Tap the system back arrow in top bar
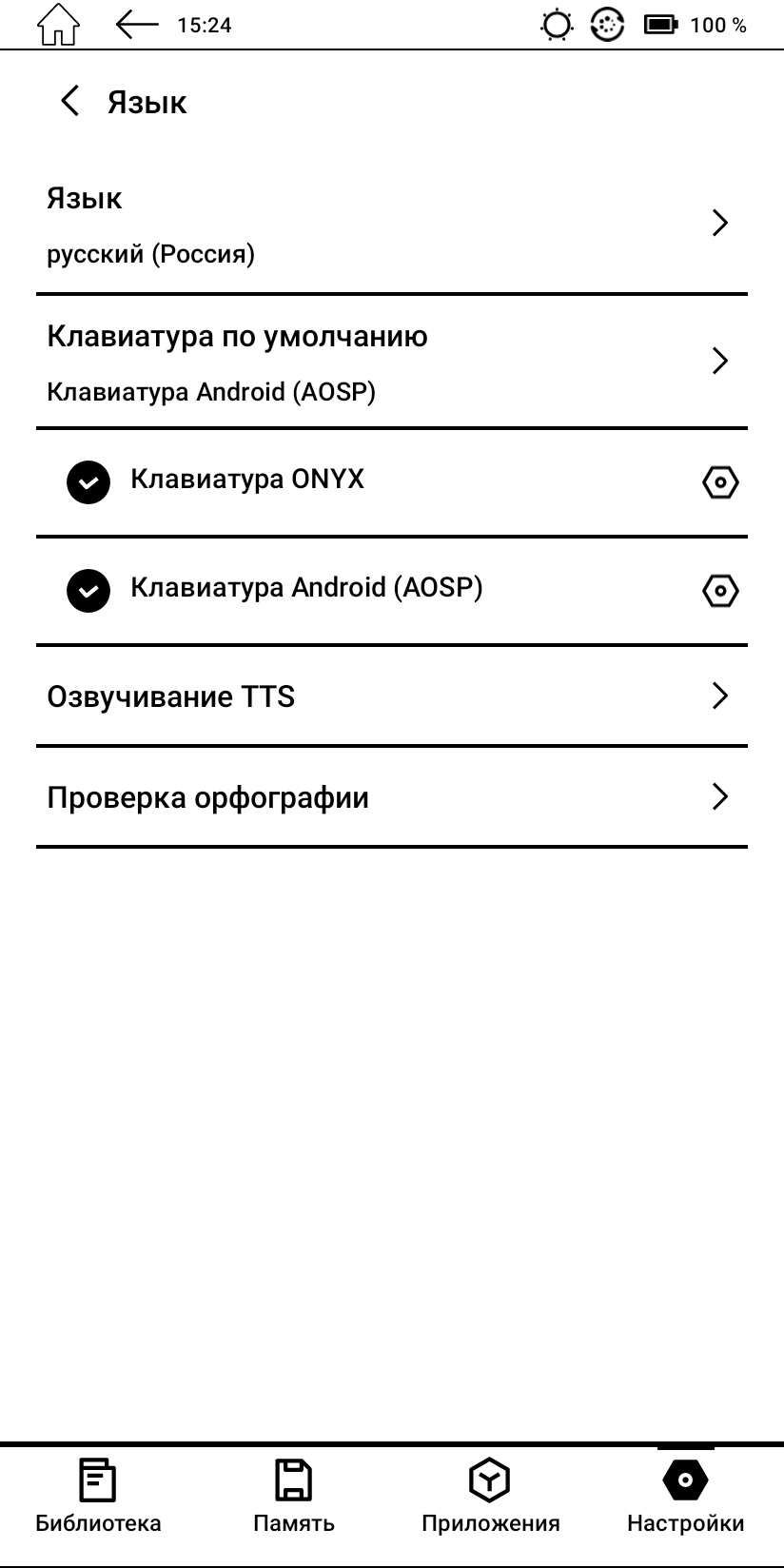The image size is (784, 1568). coord(136,26)
